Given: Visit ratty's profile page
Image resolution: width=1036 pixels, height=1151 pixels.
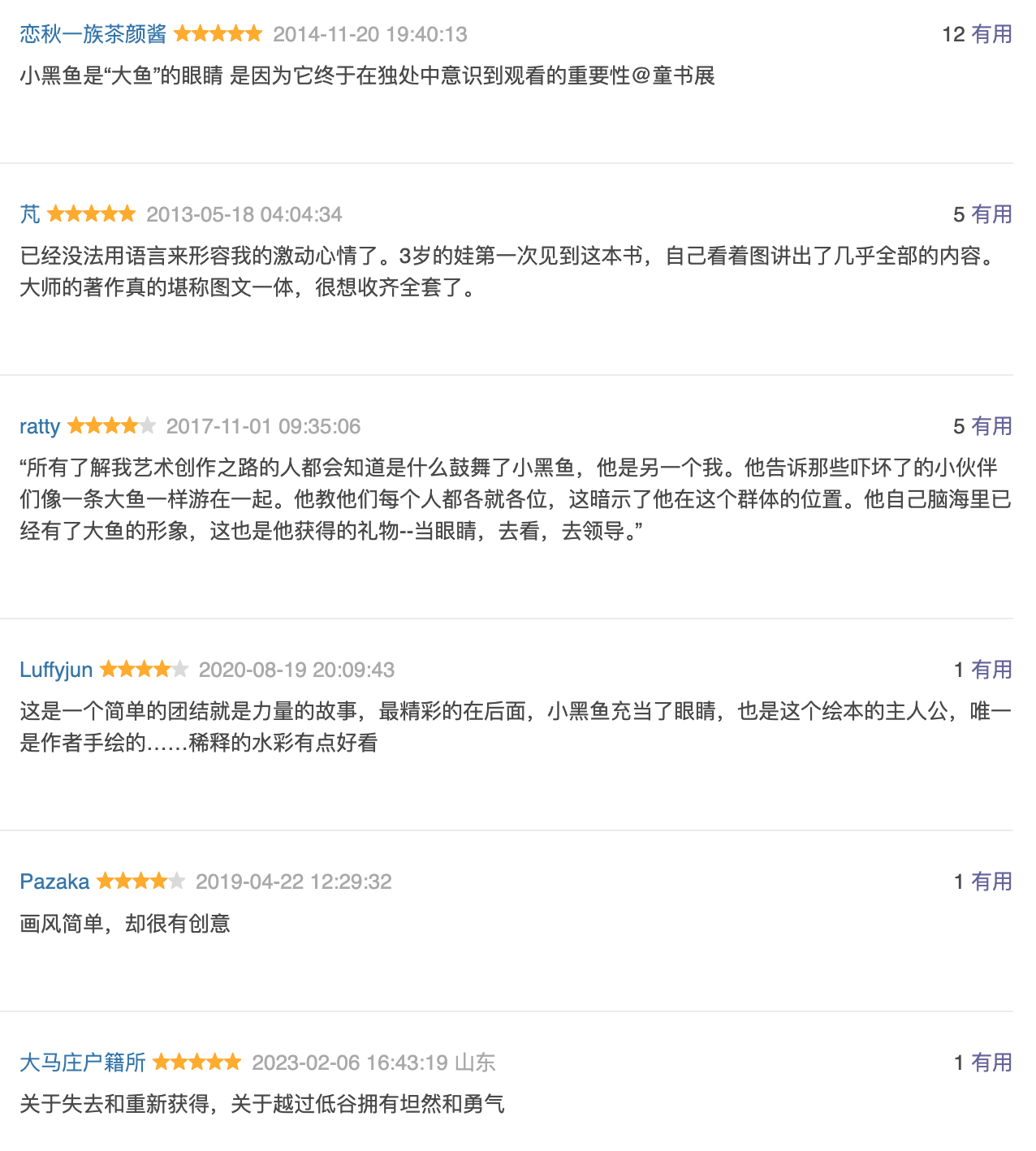Looking at the screenshot, I should tap(40, 426).
